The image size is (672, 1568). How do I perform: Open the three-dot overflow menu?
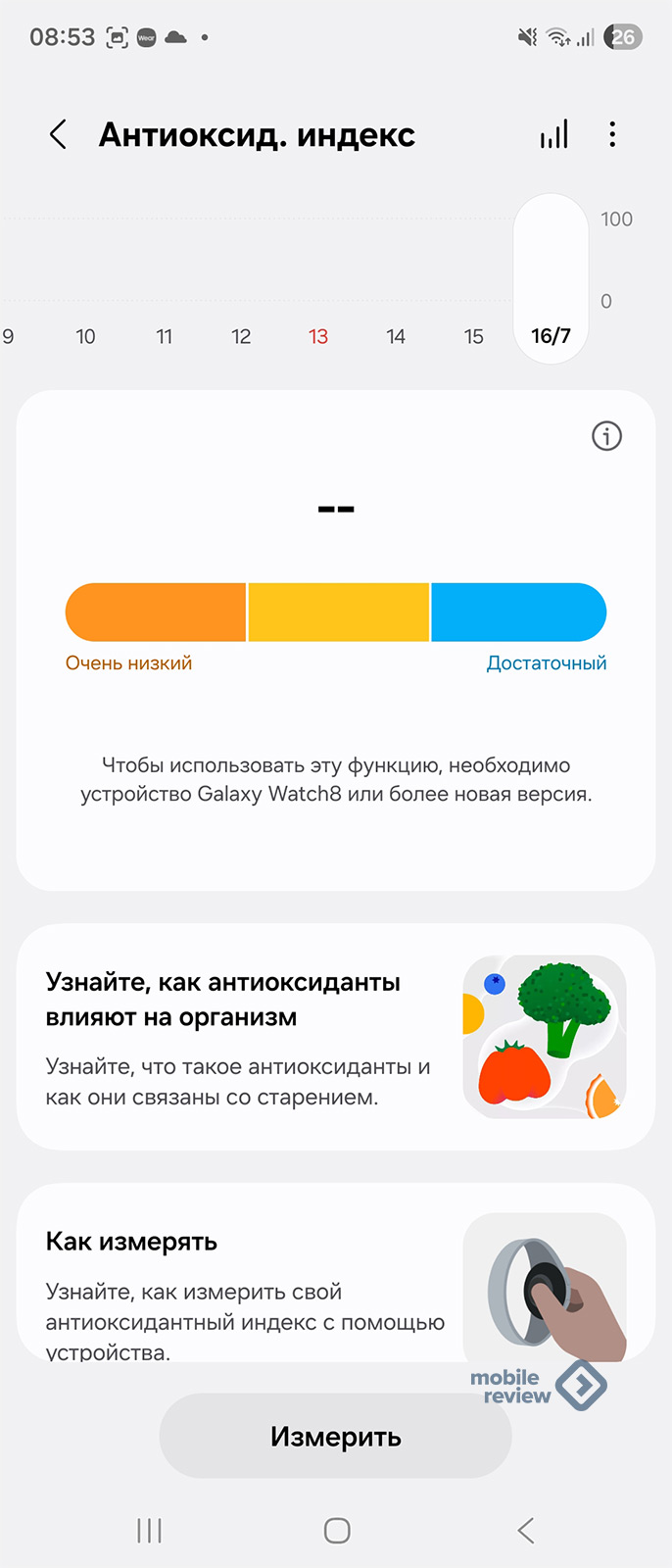[612, 134]
